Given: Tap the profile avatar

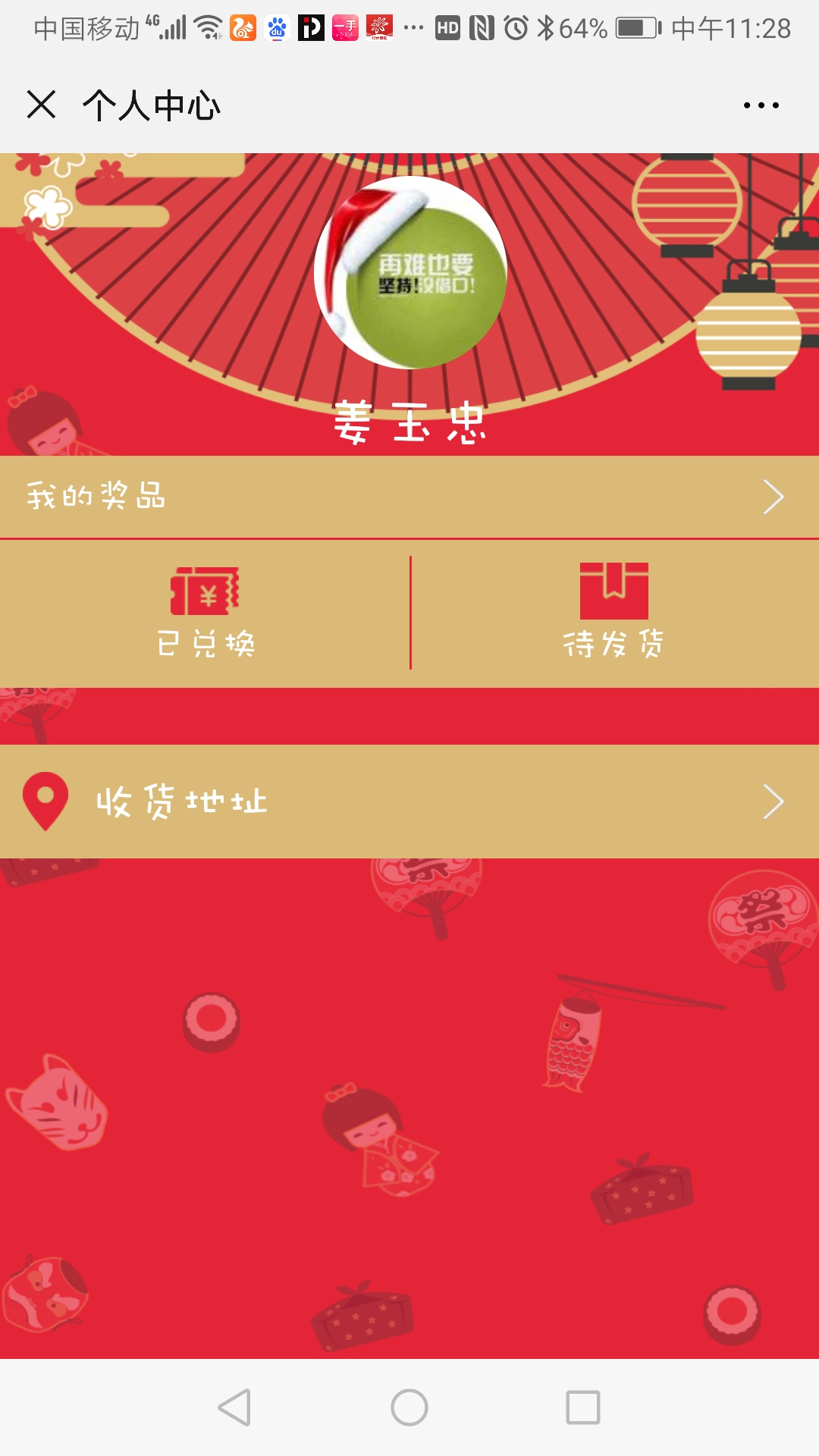Looking at the screenshot, I should tap(410, 273).
